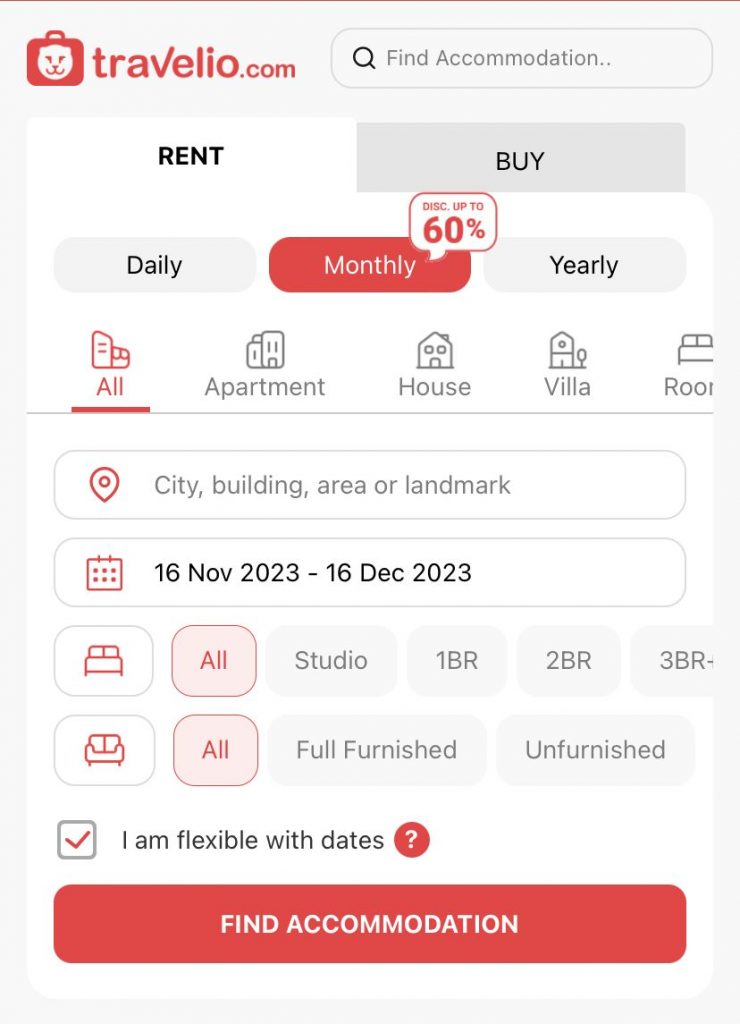Show All property types
This screenshot has height=1024, width=740.
click(110, 366)
